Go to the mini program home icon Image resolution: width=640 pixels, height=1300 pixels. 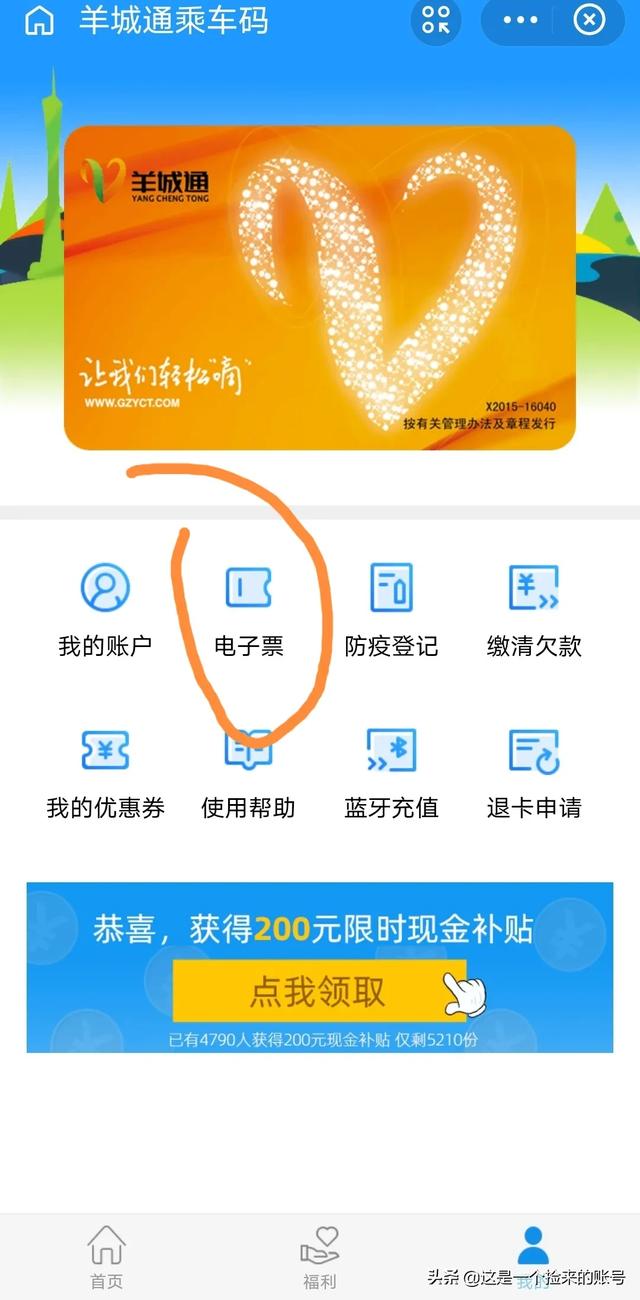click(39, 21)
